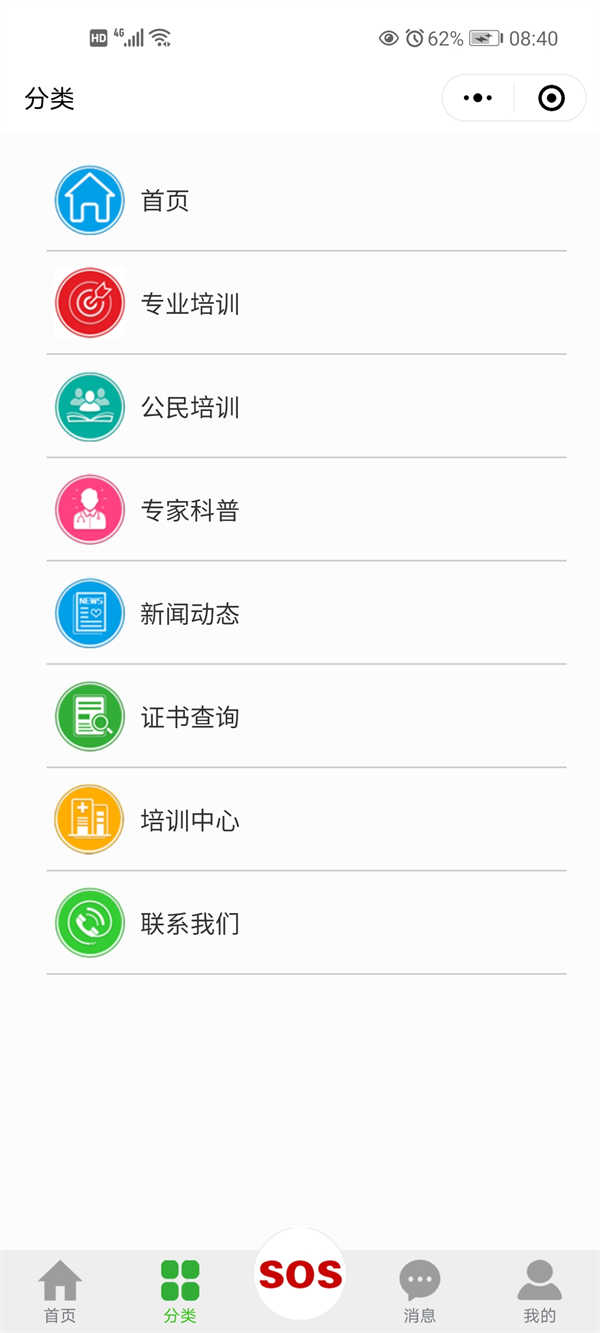Select 专业培训
This screenshot has height=1333, width=600.
tap(306, 303)
